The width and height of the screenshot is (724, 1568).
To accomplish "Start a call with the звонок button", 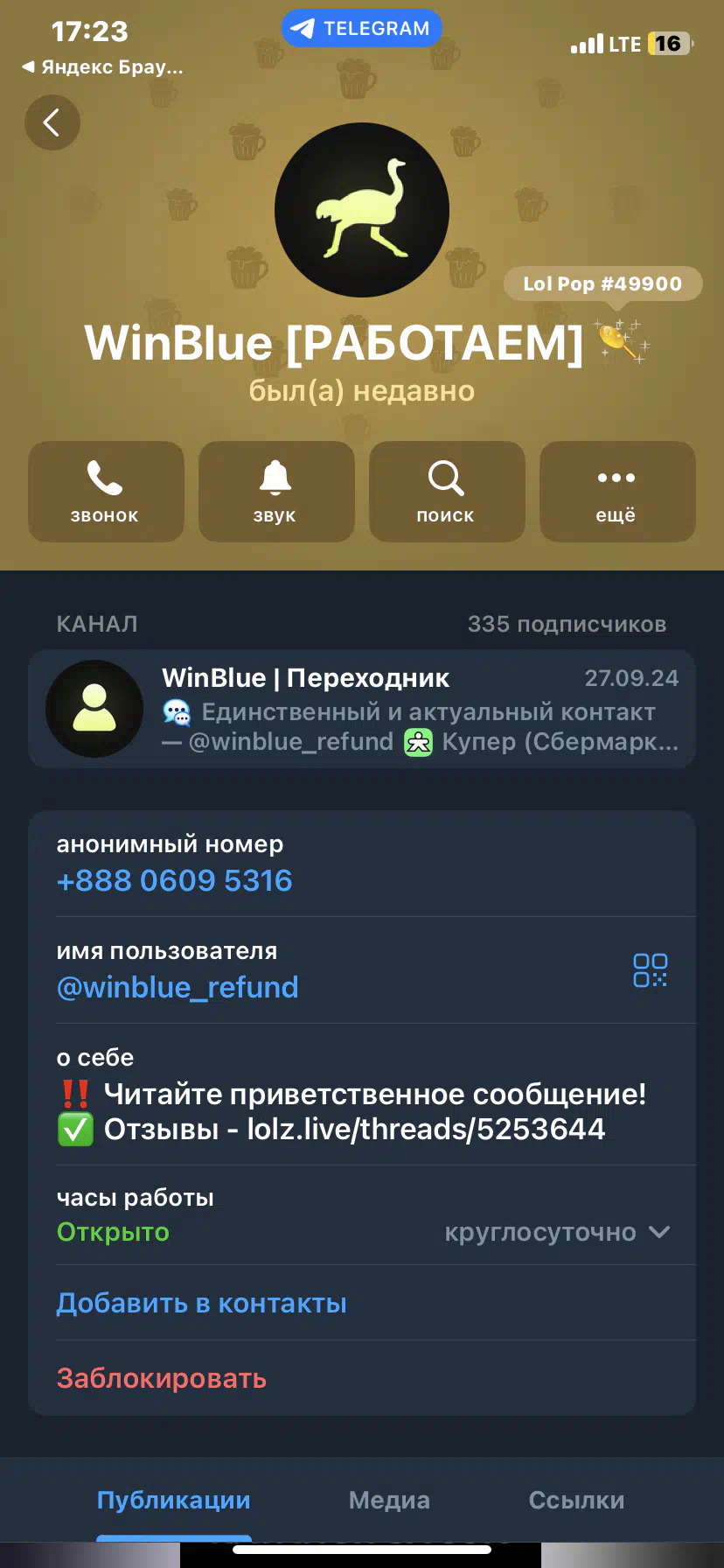I will [106, 492].
